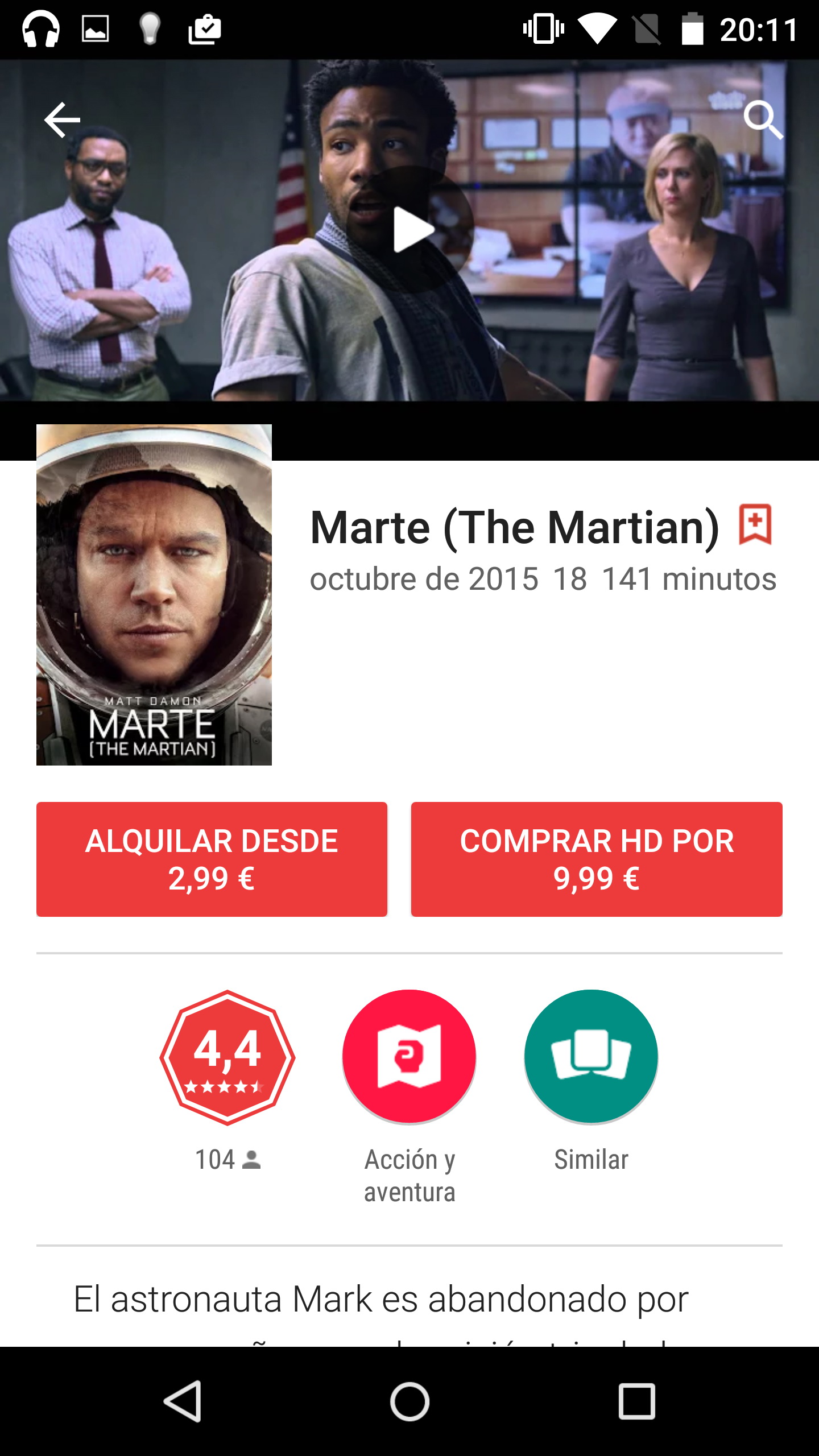Open the search magnifier icon
Viewport: 819px width, 1456px height.
763,120
